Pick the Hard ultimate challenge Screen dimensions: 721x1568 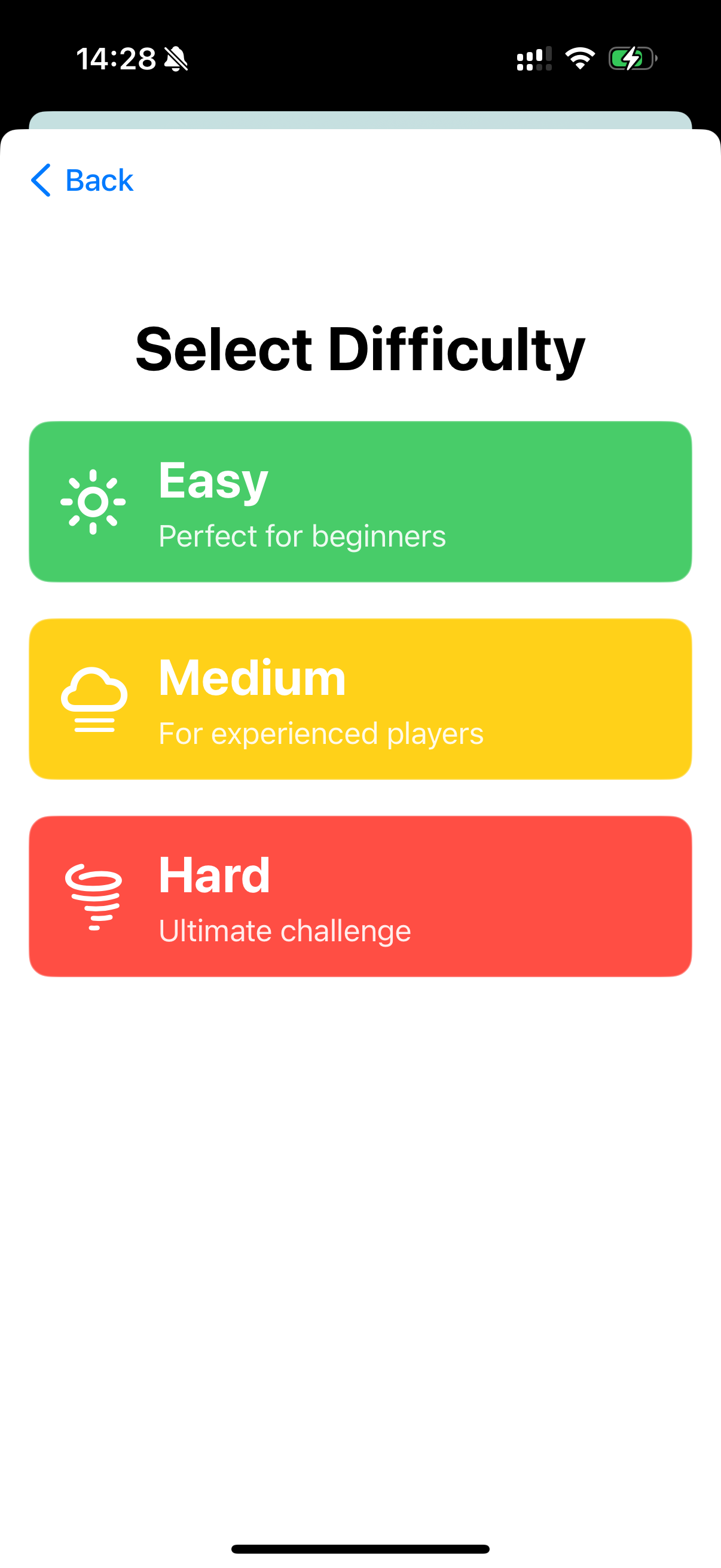(360, 896)
